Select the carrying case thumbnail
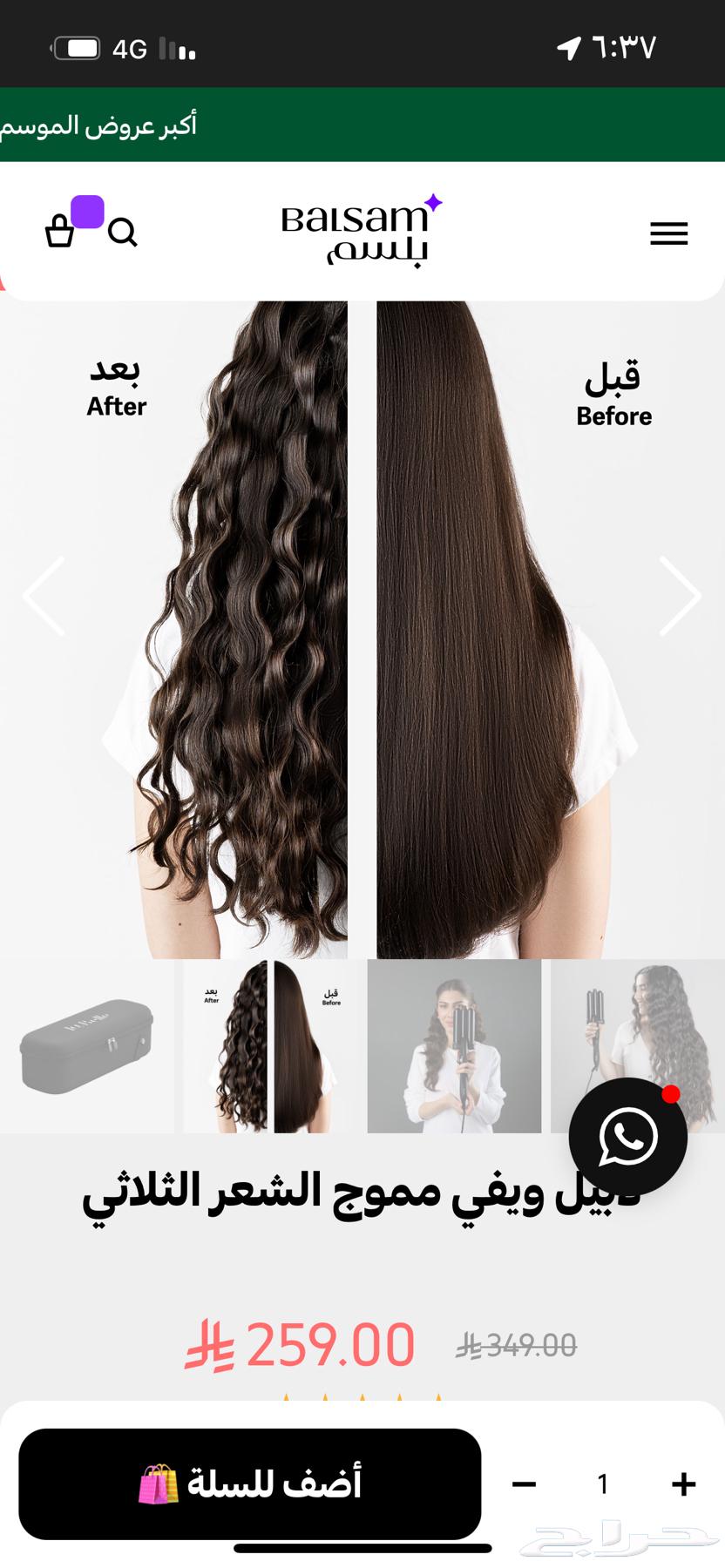Viewport: 725px width, 1568px height. click(86, 1046)
